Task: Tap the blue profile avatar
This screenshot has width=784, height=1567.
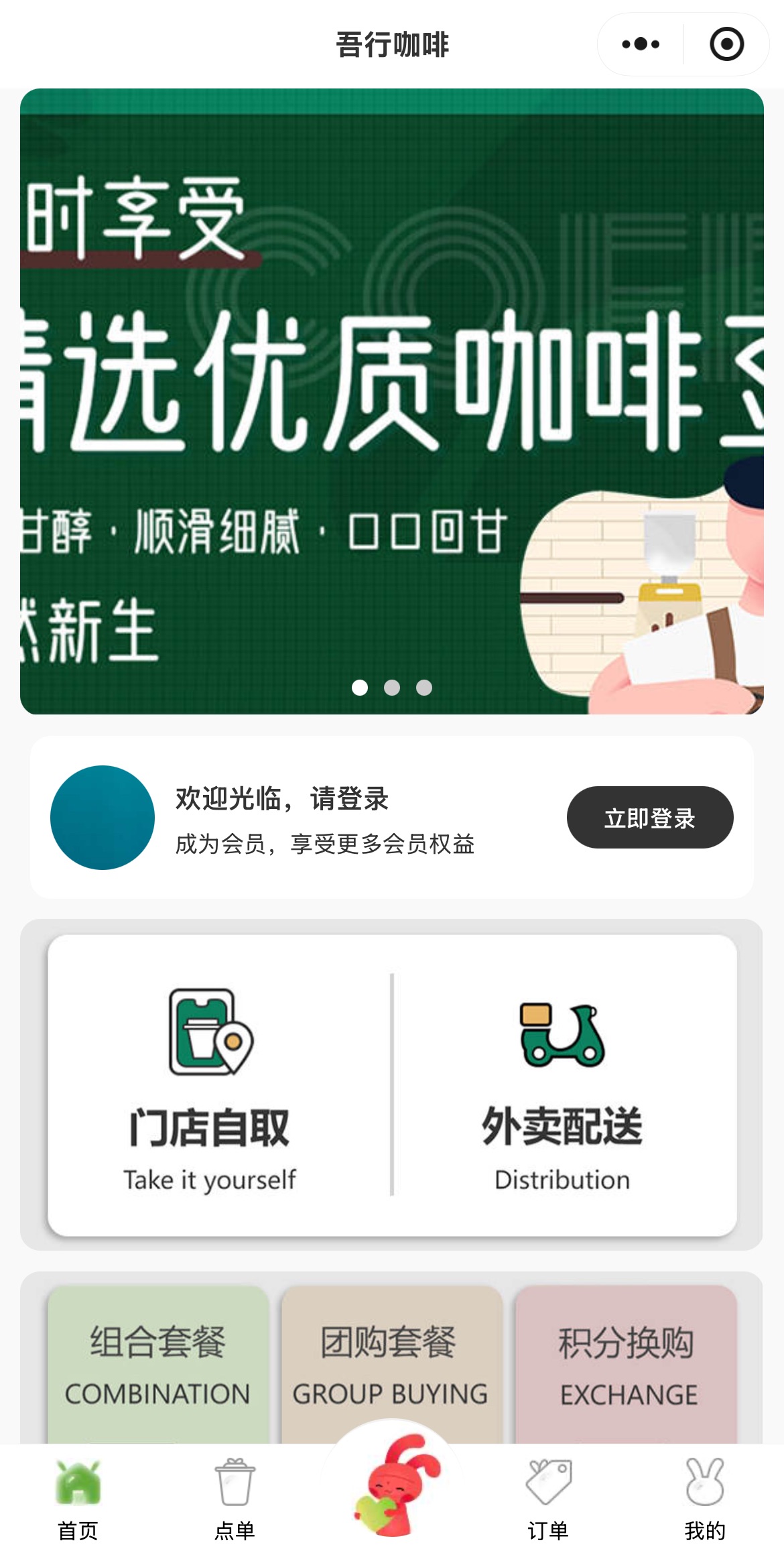Action: tap(103, 818)
